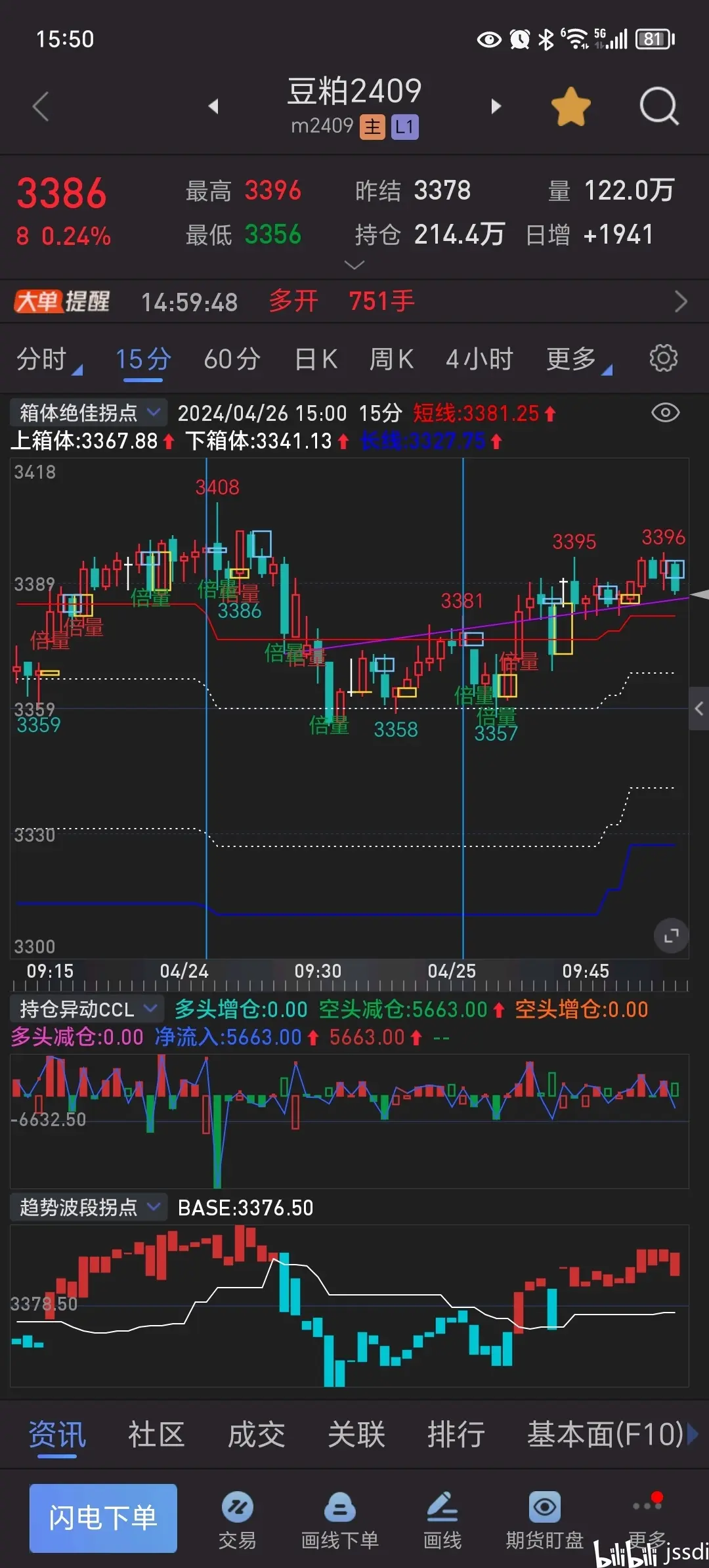
Task: Switch to the 成交 tab
Action: (256, 1435)
